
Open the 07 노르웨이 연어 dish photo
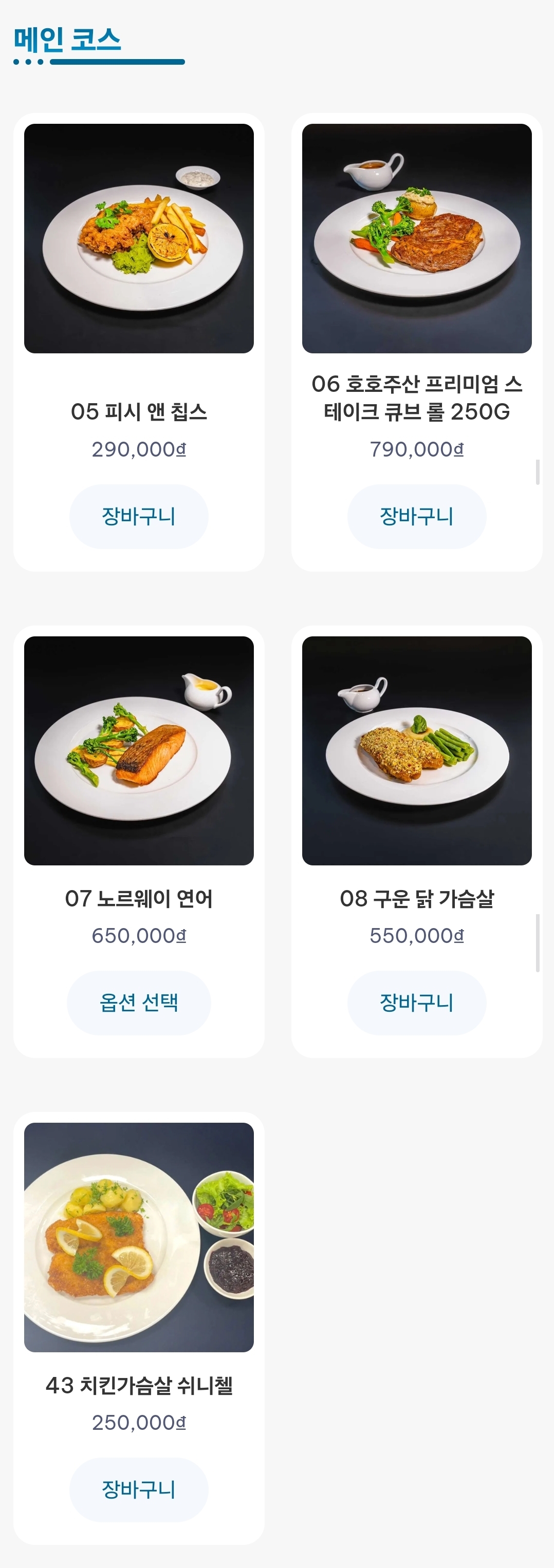(x=139, y=750)
